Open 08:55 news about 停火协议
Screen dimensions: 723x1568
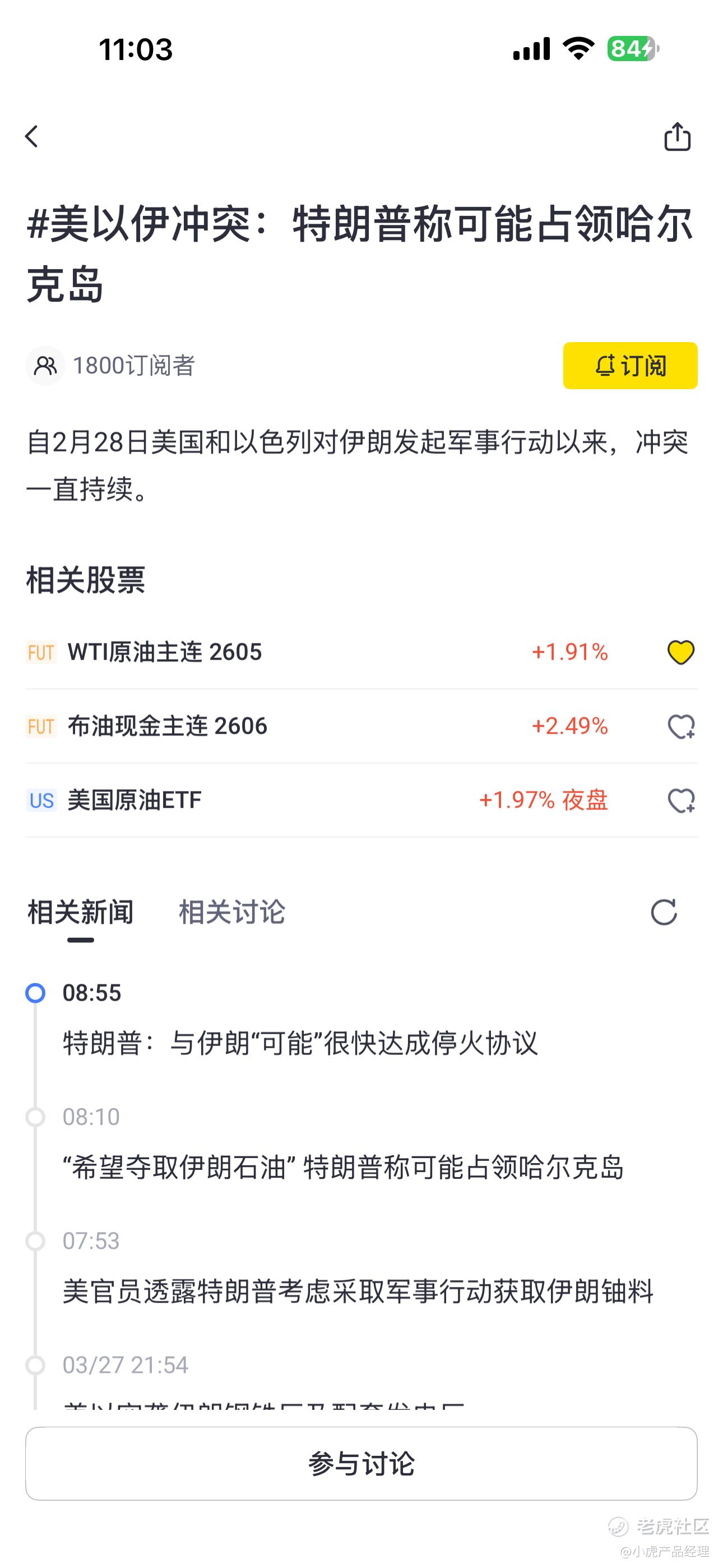click(x=300, y=1043)
